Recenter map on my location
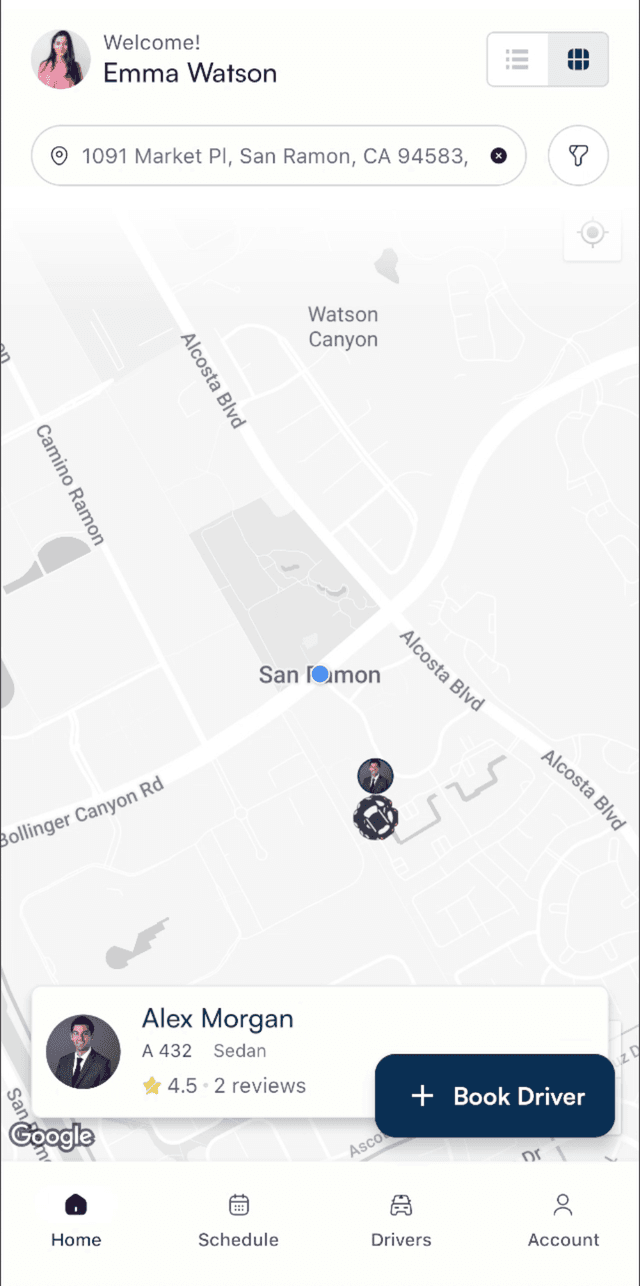This screenshot has width=640, height=1286. 592,234
